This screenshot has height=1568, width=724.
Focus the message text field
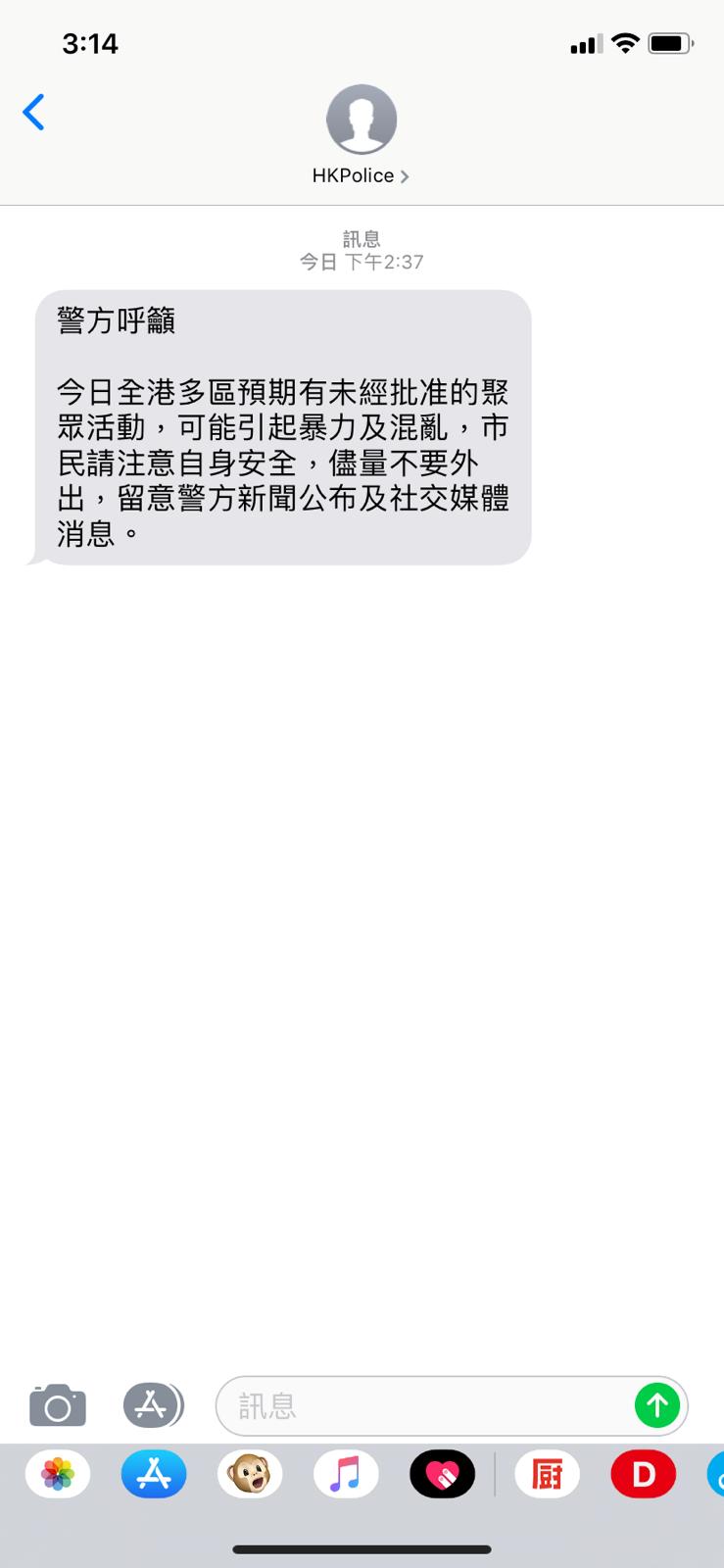click(421, 1406)
